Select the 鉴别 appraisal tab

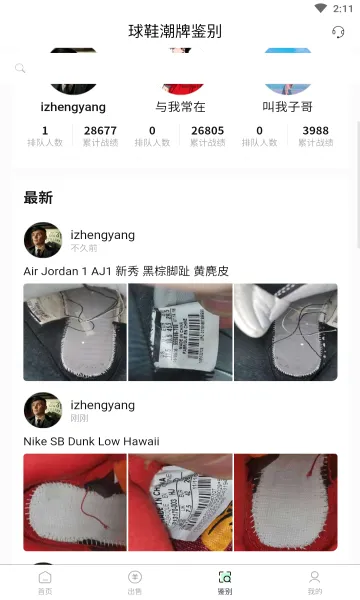point(225,583)
